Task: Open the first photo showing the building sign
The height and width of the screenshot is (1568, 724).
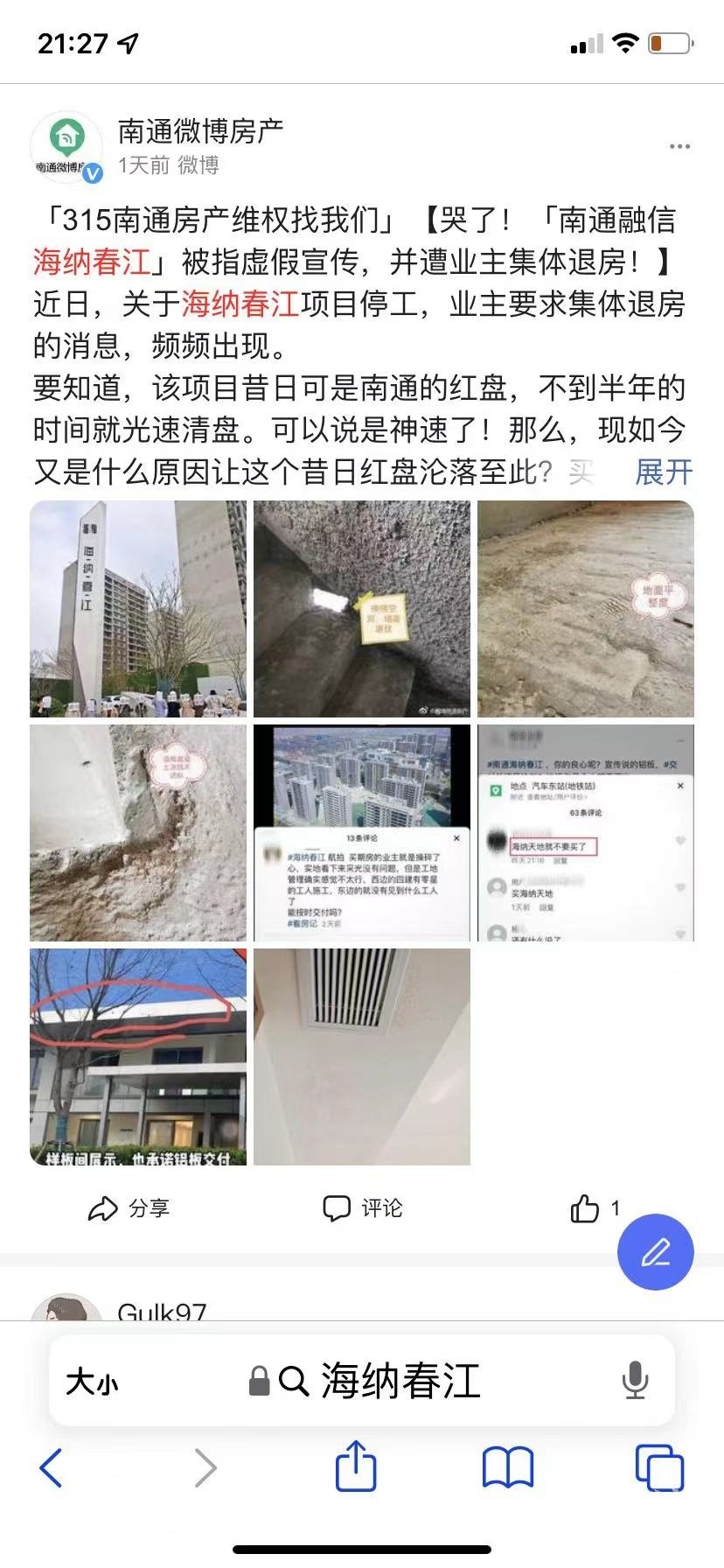Action: pos(138,609)
